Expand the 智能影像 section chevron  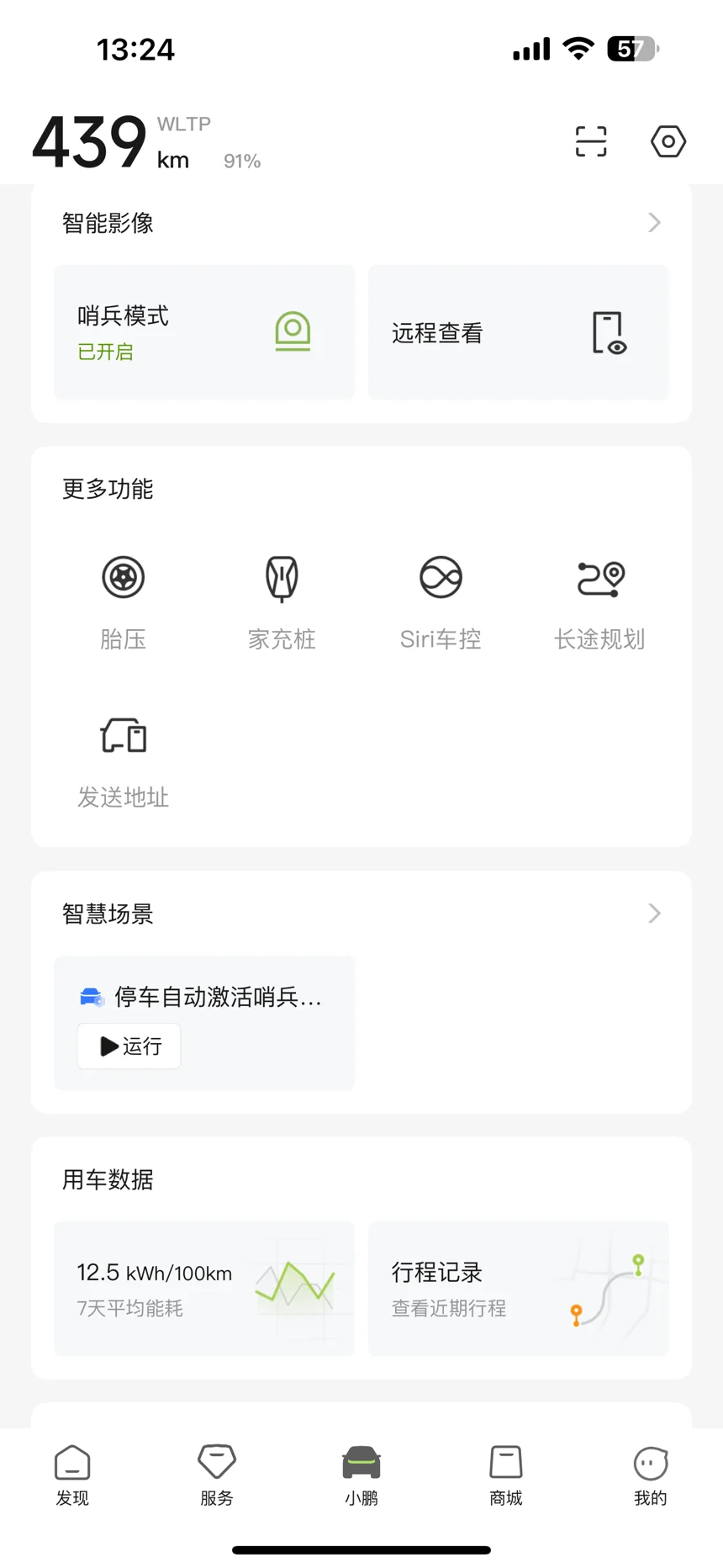[654, 223]
